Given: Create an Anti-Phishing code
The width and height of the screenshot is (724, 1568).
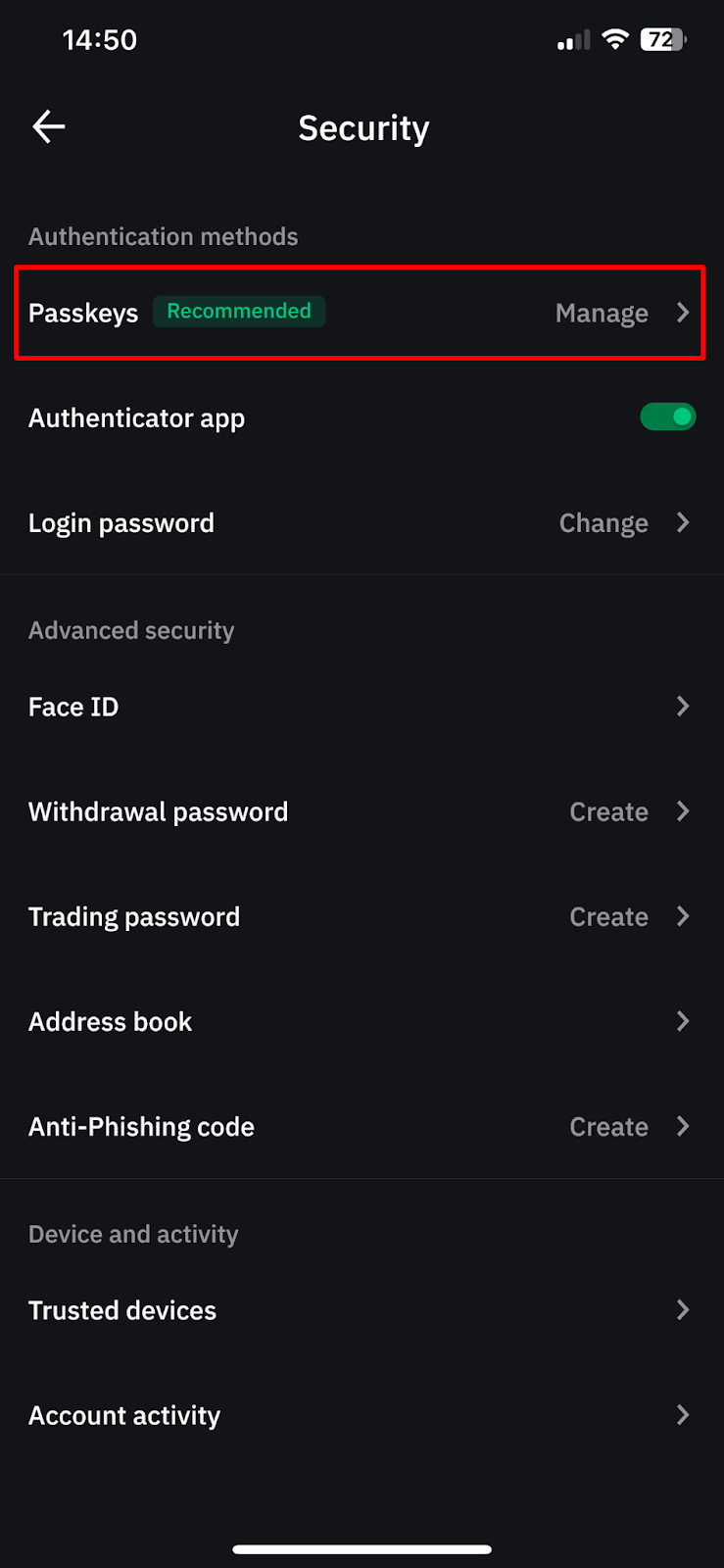Looking at the screenshot, I should (361, 1126).
